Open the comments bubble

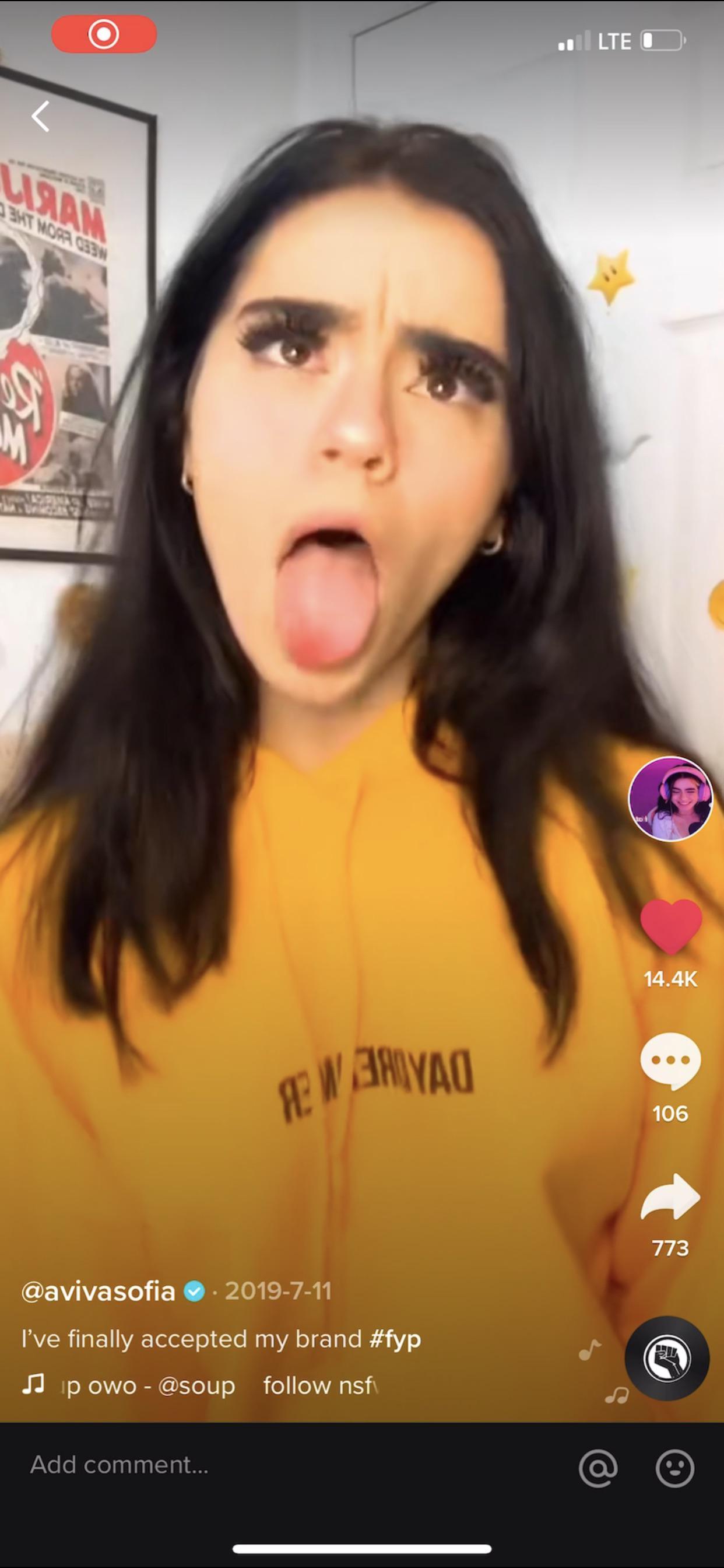coord(670,1061)
